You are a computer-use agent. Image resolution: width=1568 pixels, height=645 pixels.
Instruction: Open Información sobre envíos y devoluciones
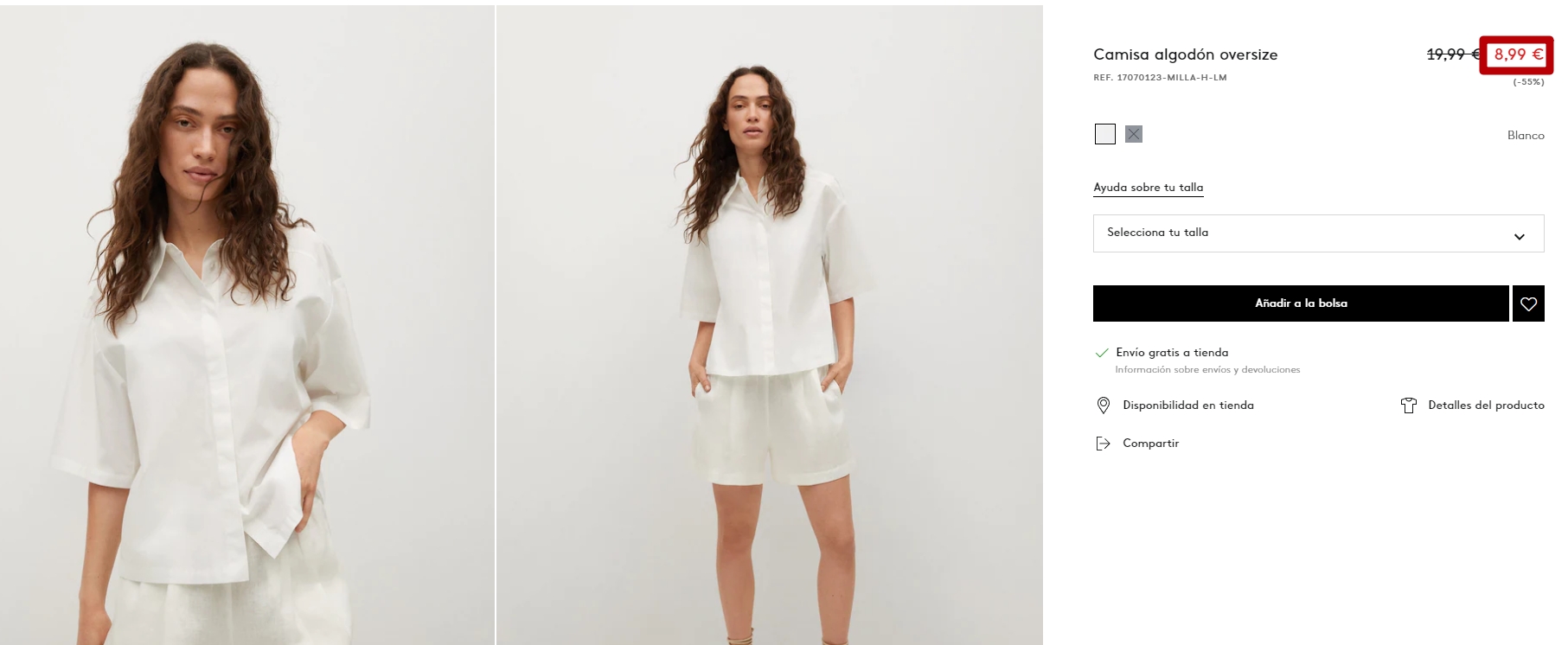[1206, 370]
